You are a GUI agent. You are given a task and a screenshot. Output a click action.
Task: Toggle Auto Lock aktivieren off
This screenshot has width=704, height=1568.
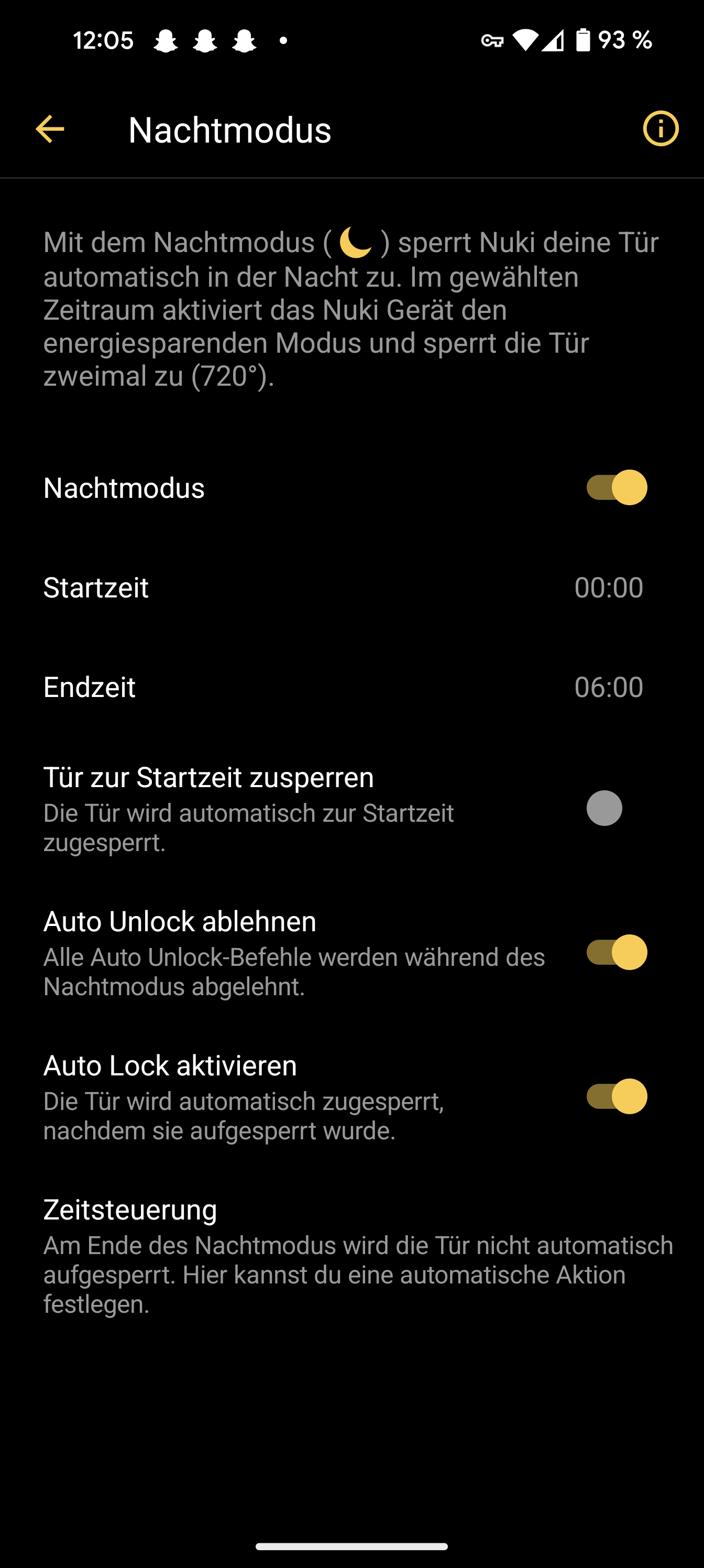(x=616, y=1096)
